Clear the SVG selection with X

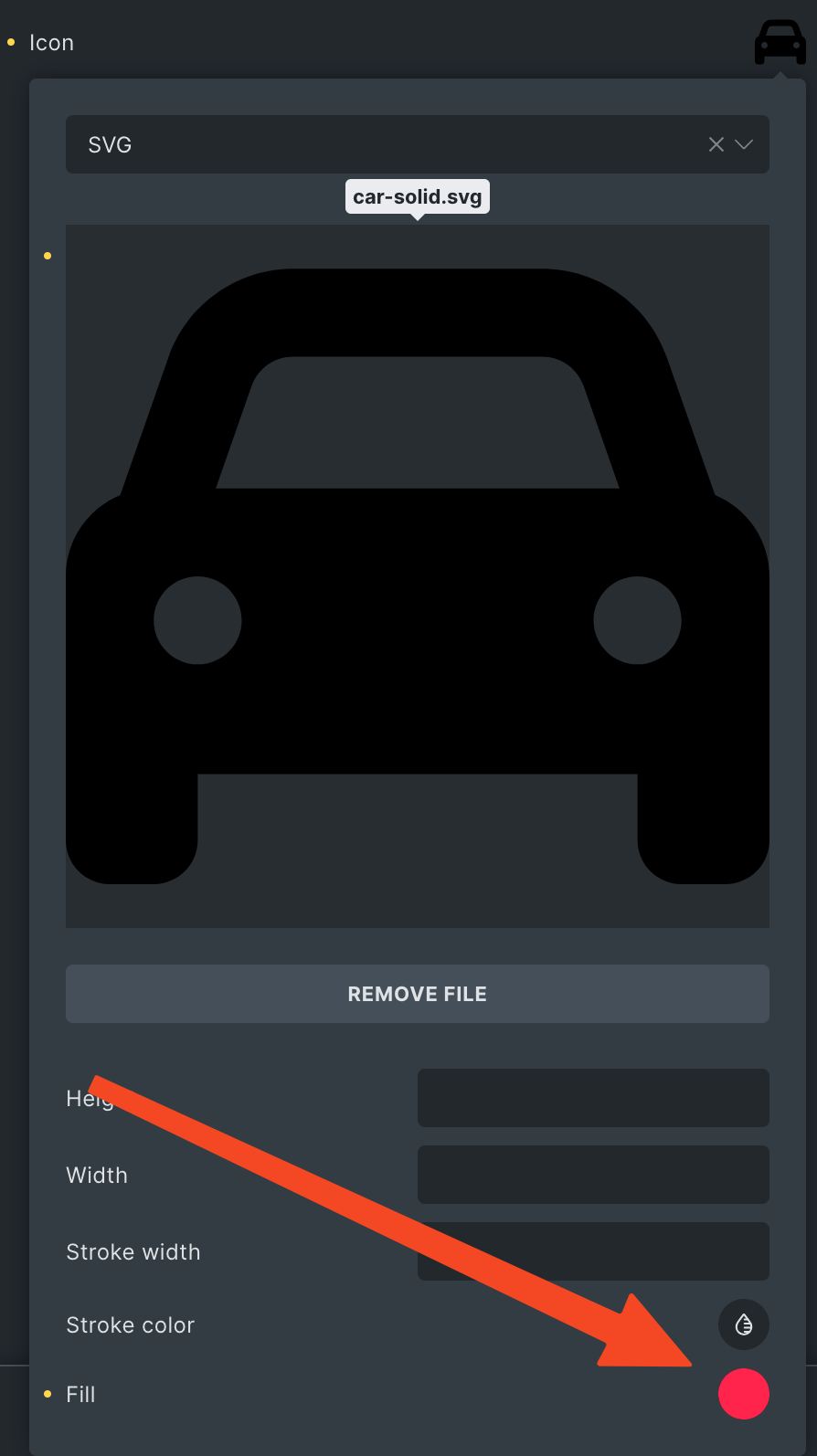click(716, 144)
